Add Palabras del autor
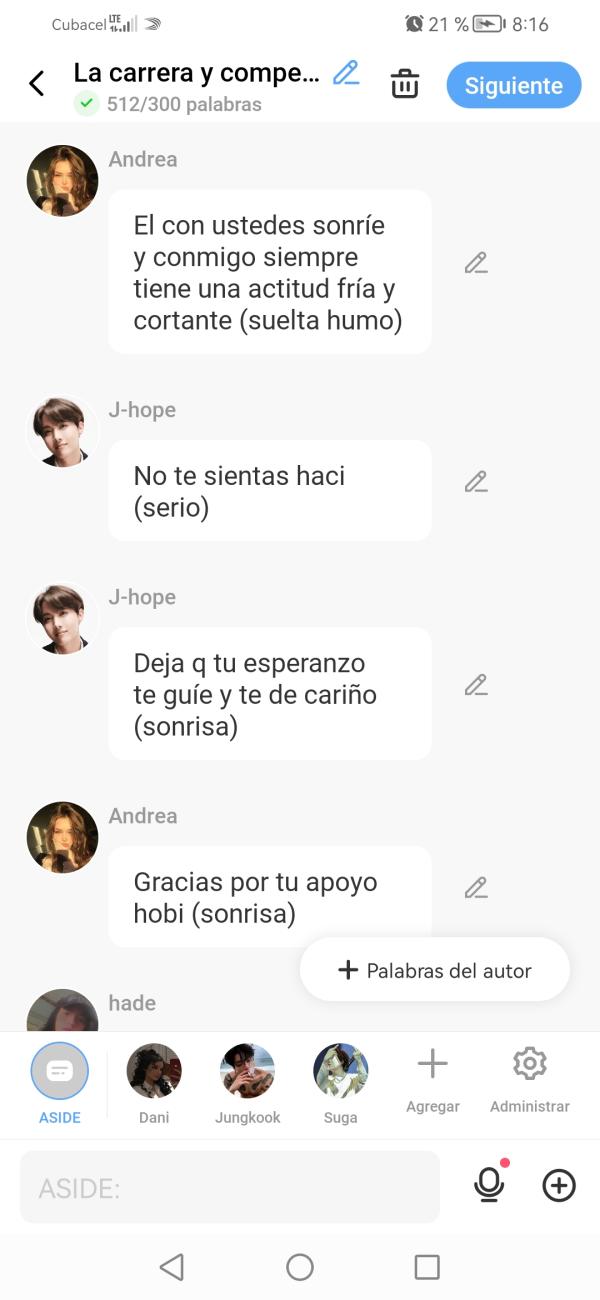Image resolution: width=600 pixels, height=1300 pixels. [435, 970]
